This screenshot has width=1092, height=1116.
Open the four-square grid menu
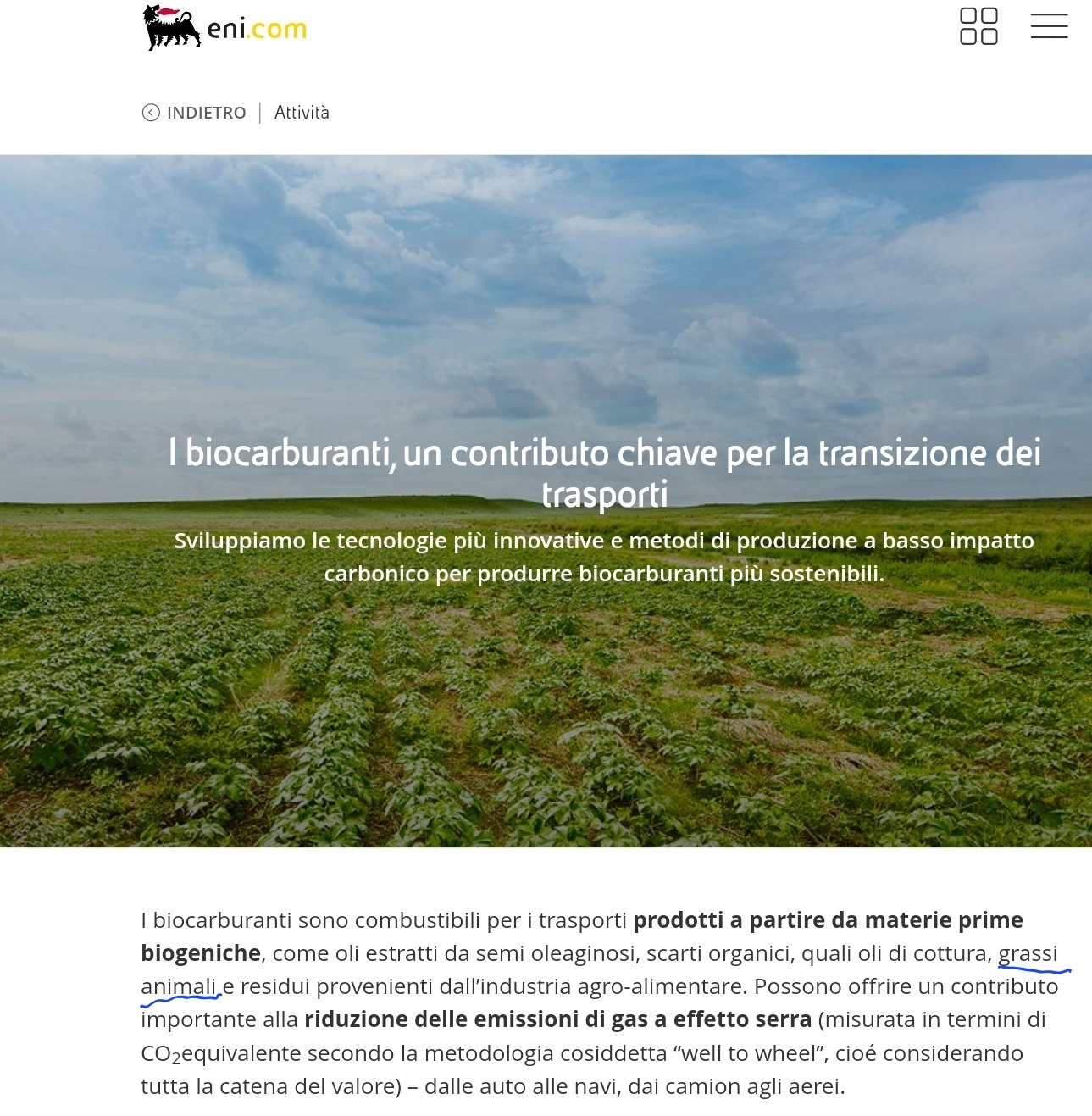pyautogui.click(x=978, y=26)
